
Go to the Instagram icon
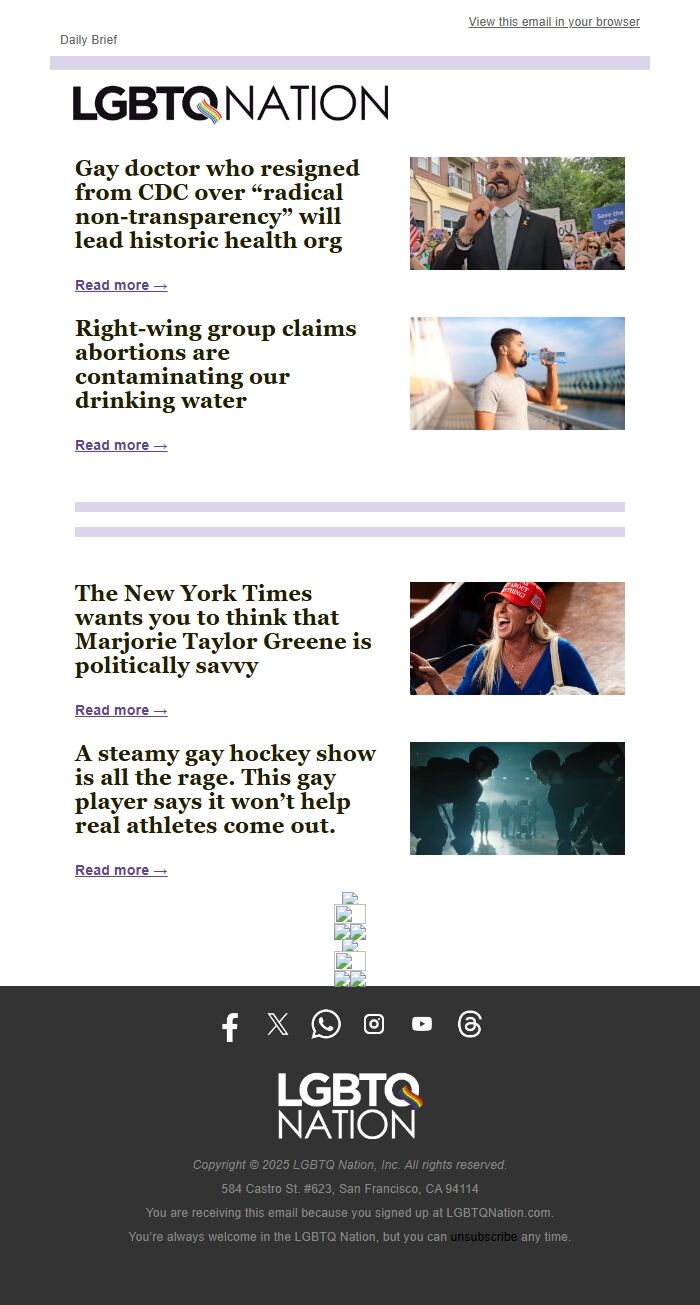pyautogui.click(x=374, y=1024)
